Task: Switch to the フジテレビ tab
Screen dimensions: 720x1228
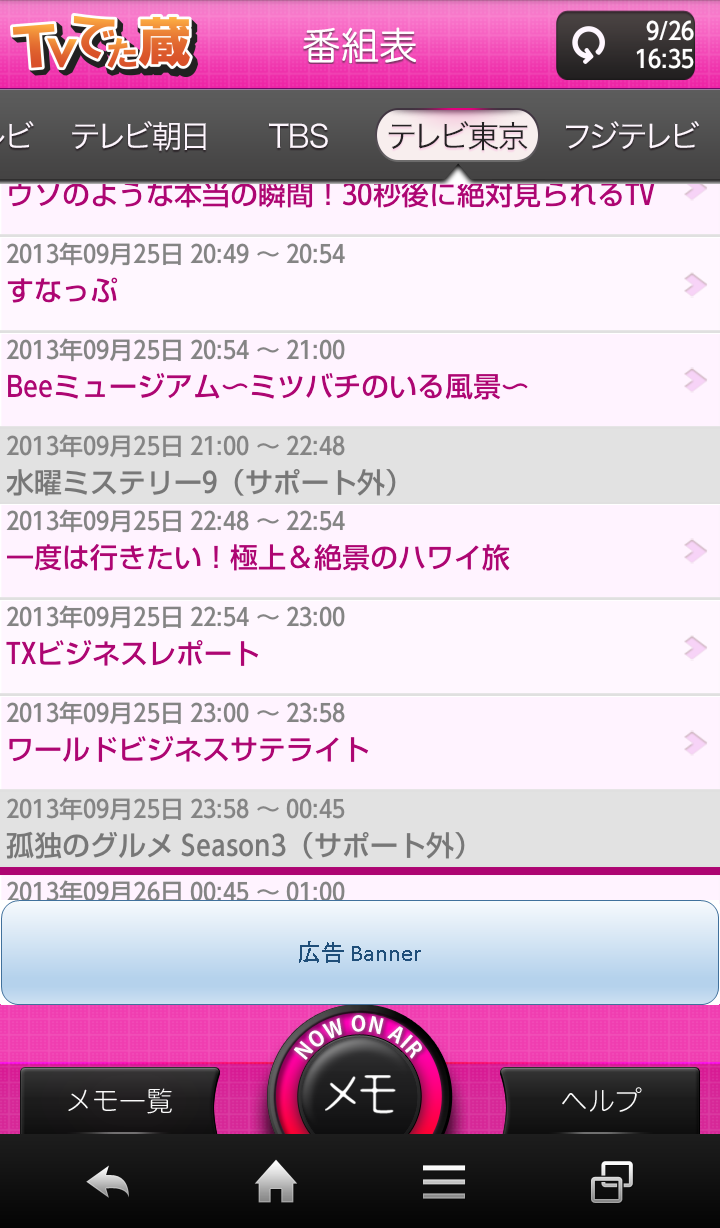Action: (630, 136)
